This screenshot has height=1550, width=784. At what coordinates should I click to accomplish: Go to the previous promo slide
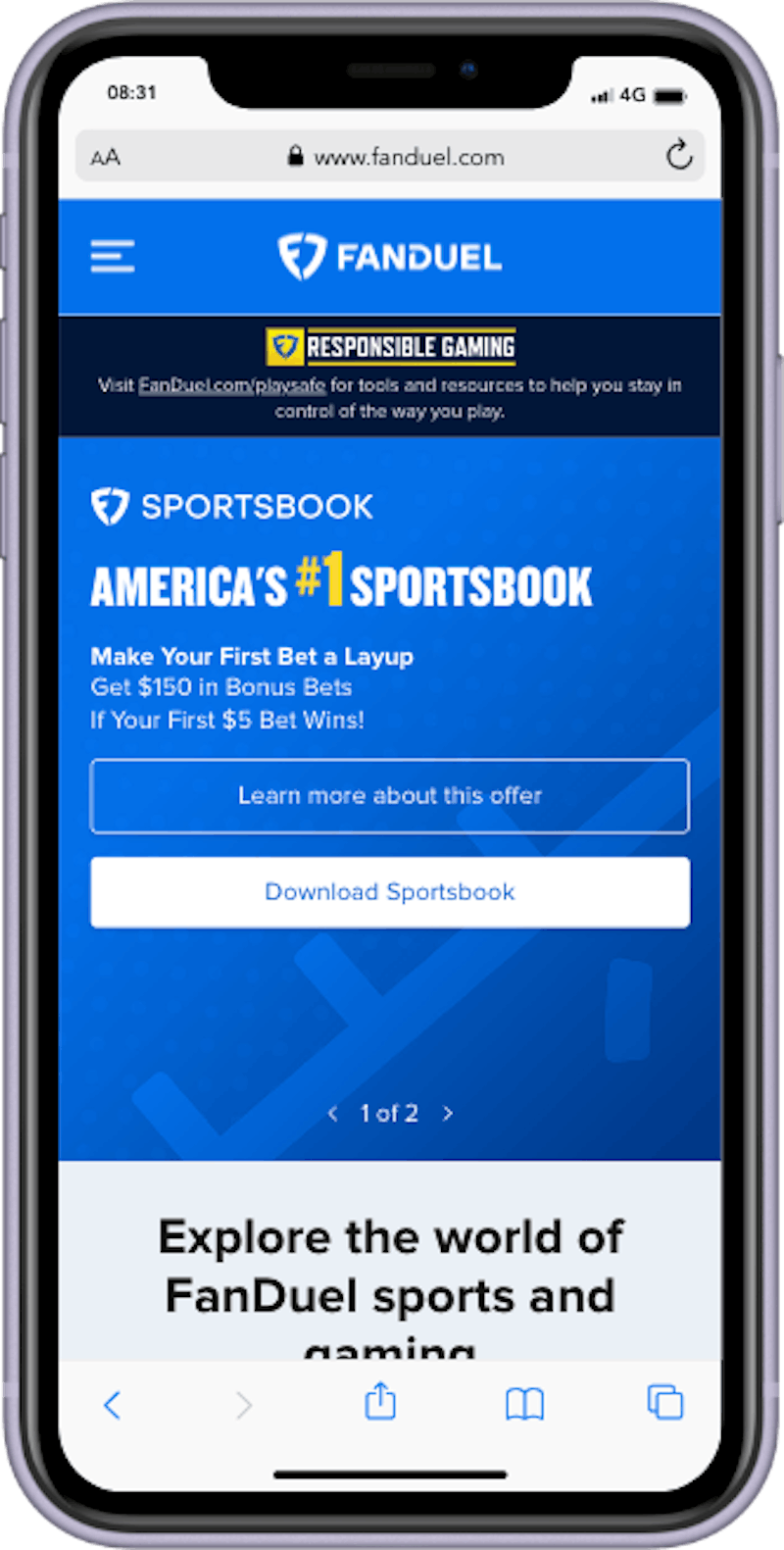tap(333, 1113)
